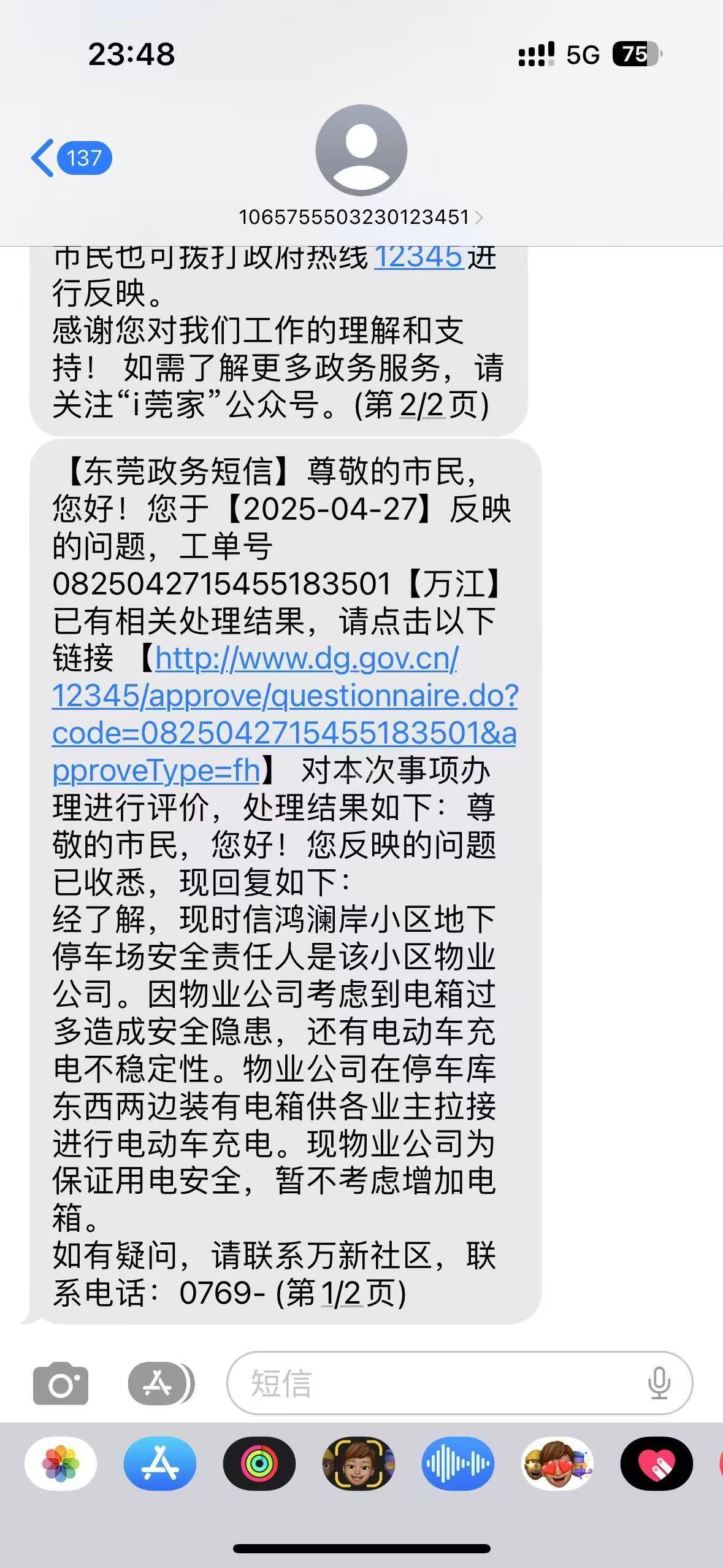Open the Photos app in the app strip

(x=61, y=1464)
